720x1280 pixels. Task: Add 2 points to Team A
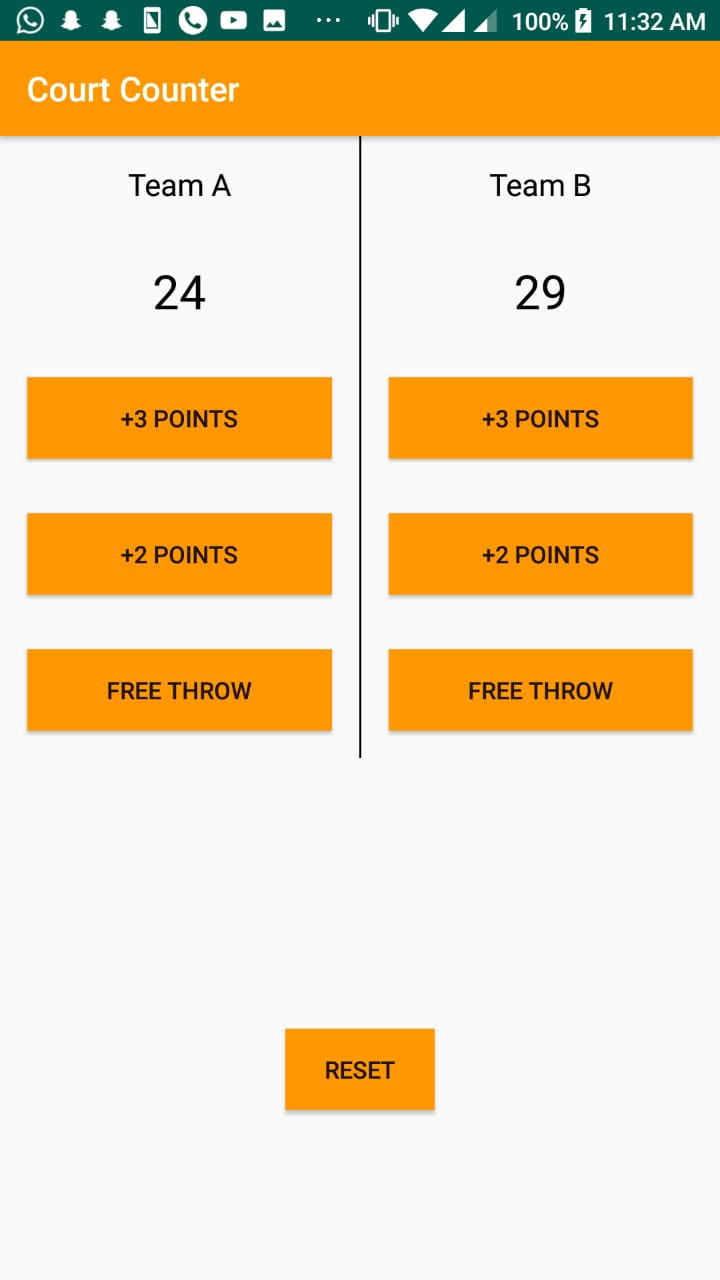coord(179,554)
